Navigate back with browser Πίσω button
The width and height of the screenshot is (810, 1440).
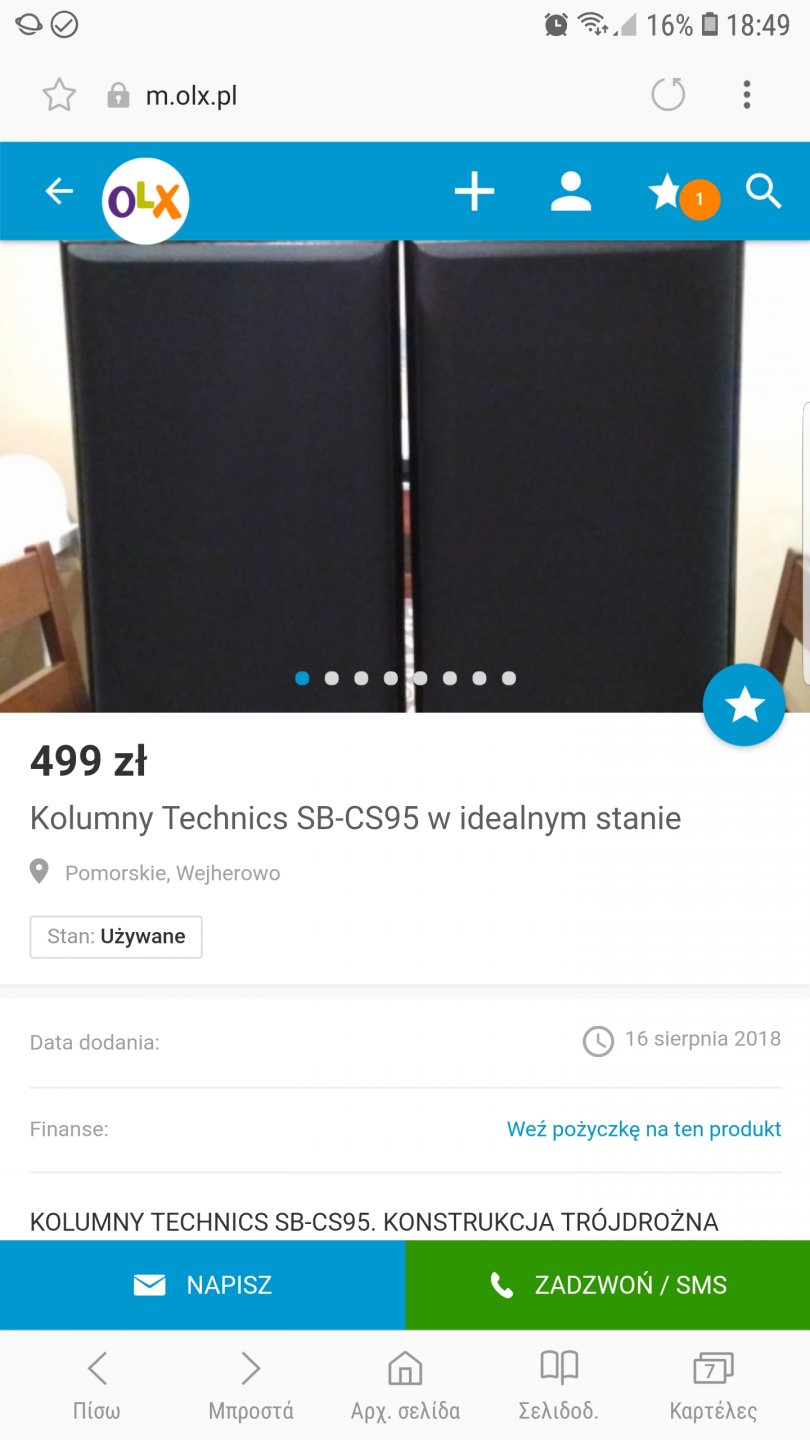(x=97, y=1385)
